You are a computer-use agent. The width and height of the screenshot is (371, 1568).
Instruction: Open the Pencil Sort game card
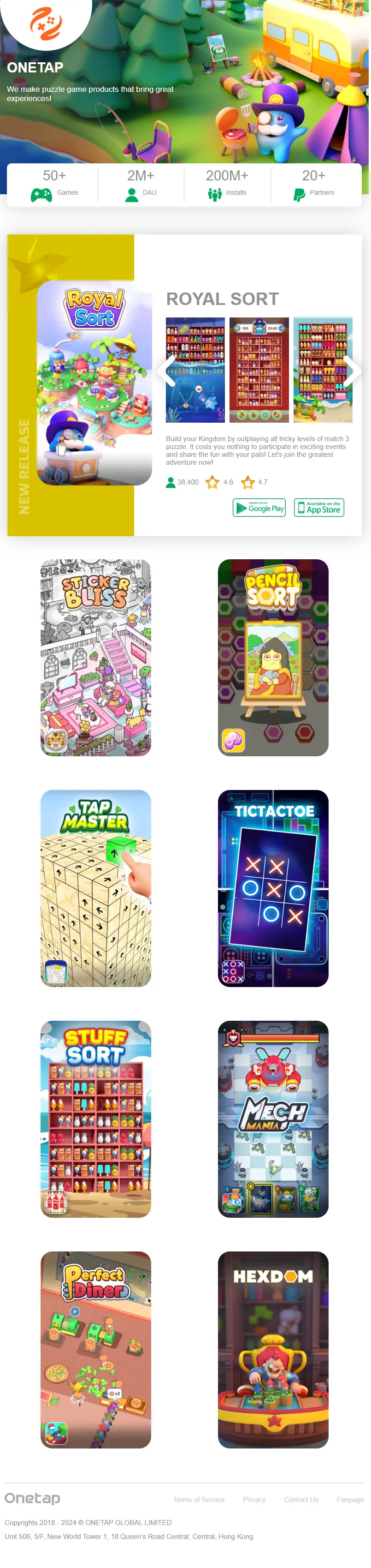click(x=273, y=658)
